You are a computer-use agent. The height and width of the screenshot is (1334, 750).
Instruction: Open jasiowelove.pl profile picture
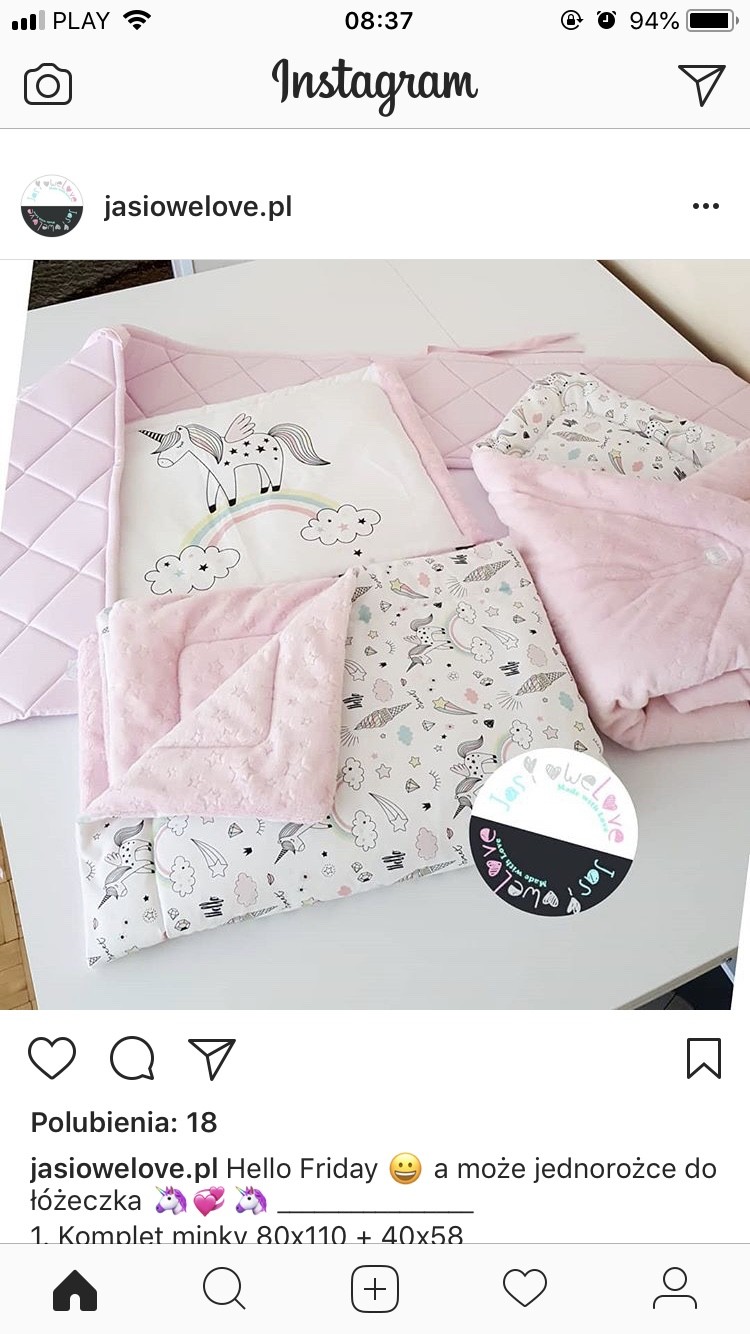(51, 207)
